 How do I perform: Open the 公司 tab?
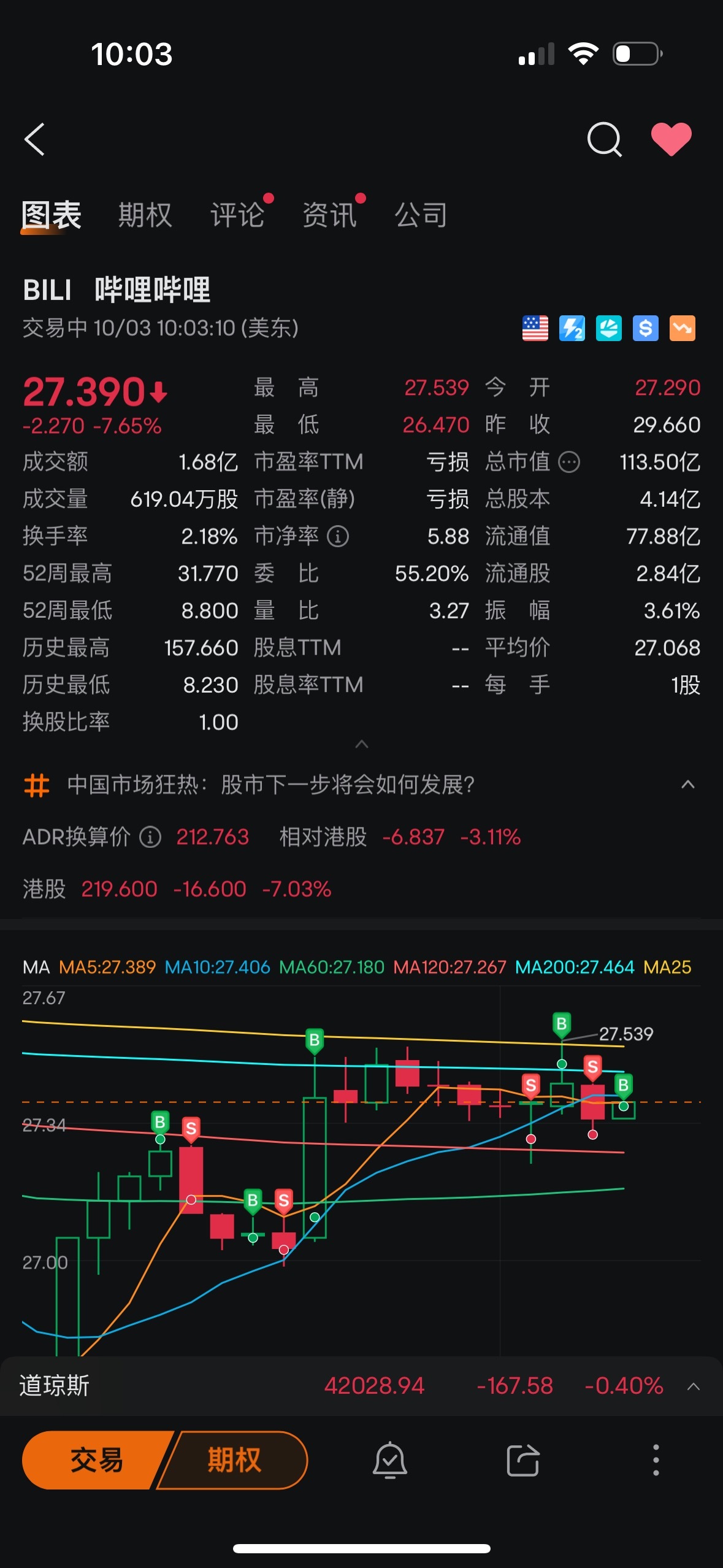[421, 215]
